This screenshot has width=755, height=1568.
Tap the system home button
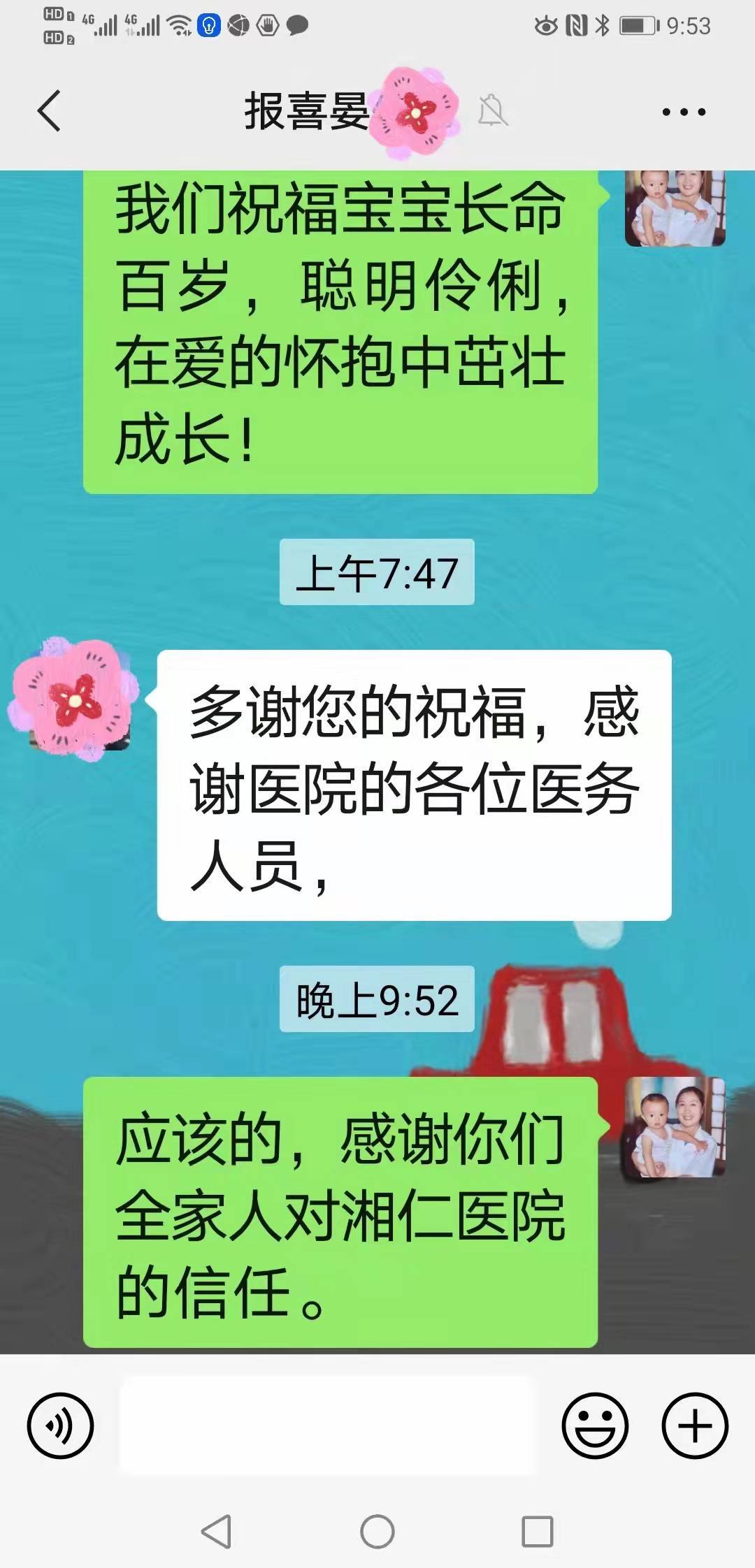click(377, 1532)
